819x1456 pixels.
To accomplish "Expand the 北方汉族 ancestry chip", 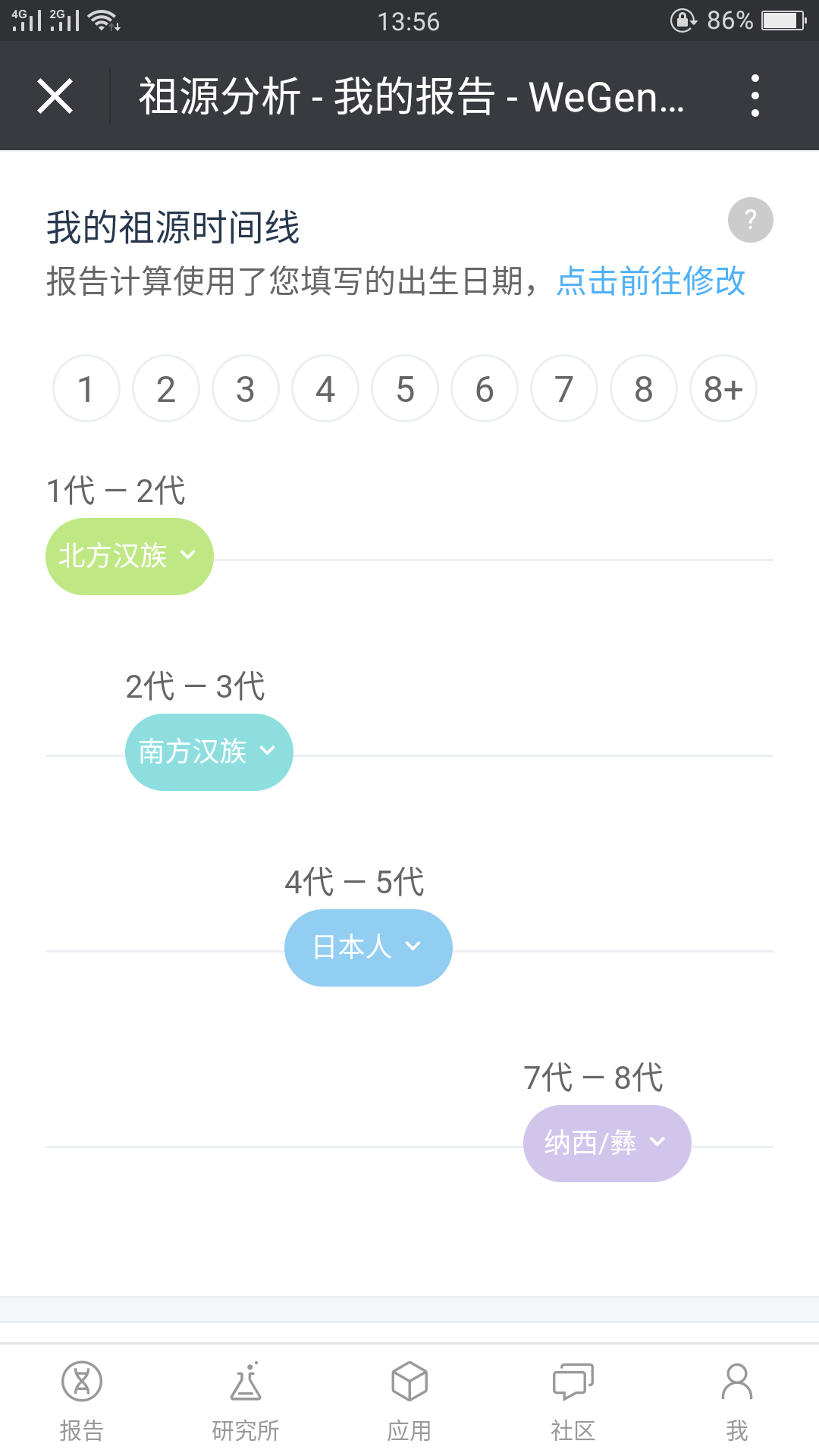I will coord(130,557).
